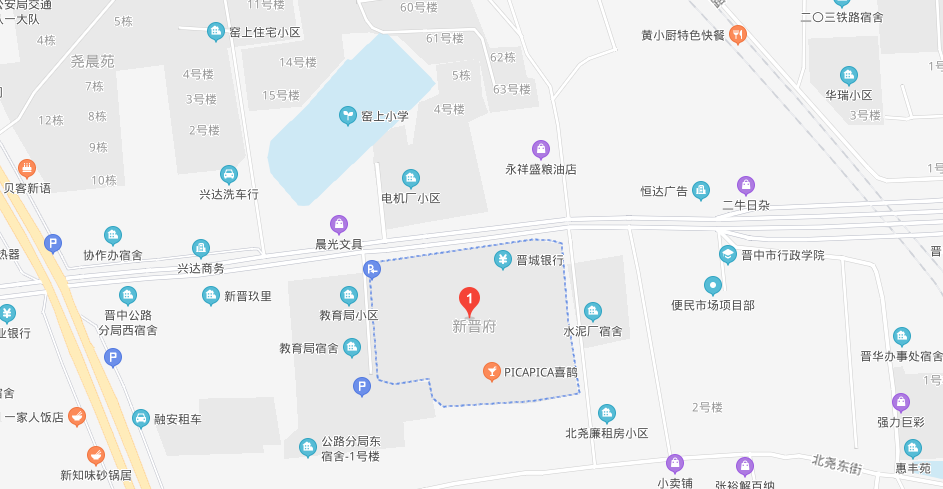This screenshot has height=489, width=943.
Task: Open the 电机厂小区 residential marker
Action: [x=410, y=179]
